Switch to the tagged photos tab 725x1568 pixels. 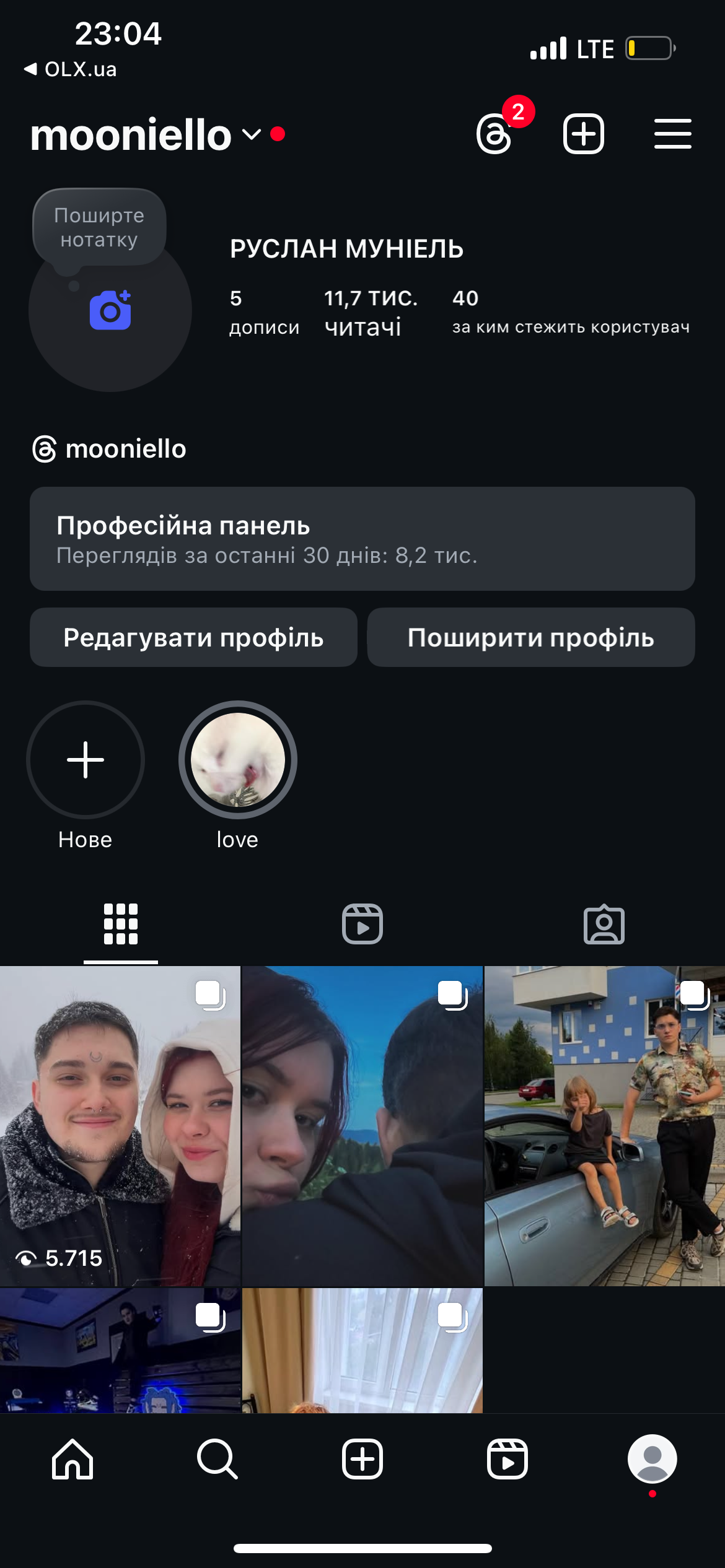tap(604, 924)
